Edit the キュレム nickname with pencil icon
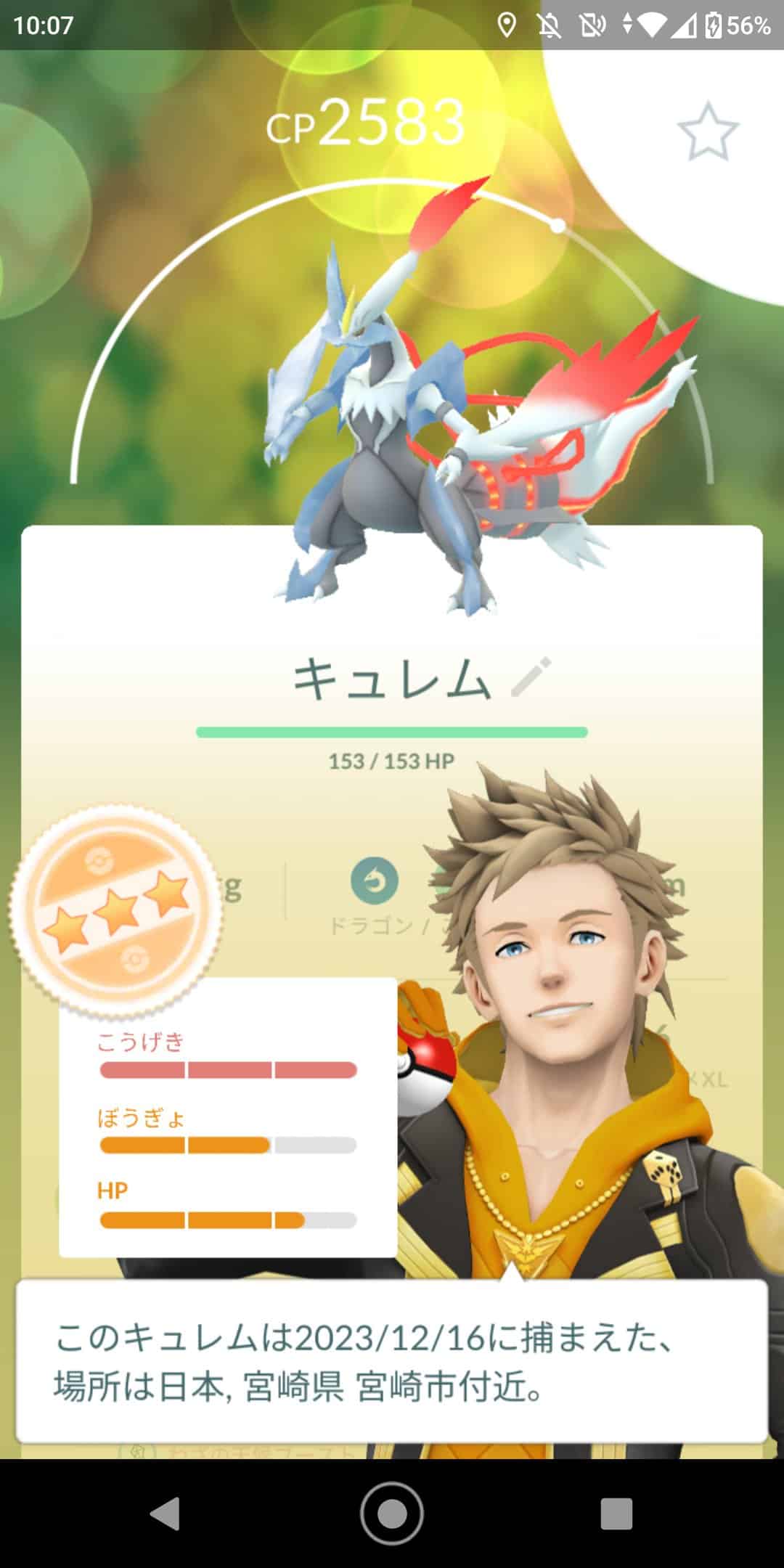The width and height of the screenshot is (784, 1568). point(531,677)
